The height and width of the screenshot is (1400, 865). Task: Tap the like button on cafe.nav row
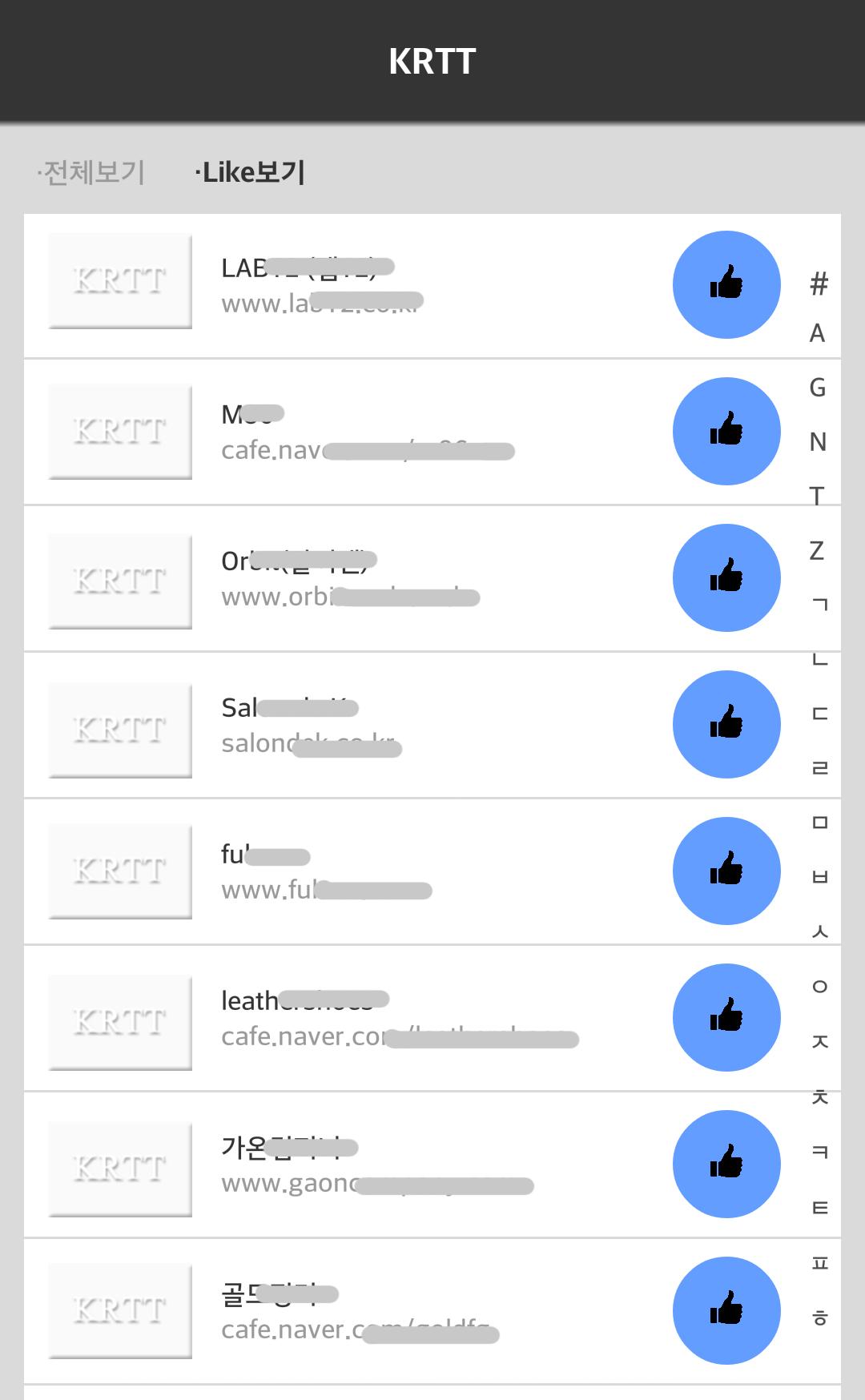726,431
